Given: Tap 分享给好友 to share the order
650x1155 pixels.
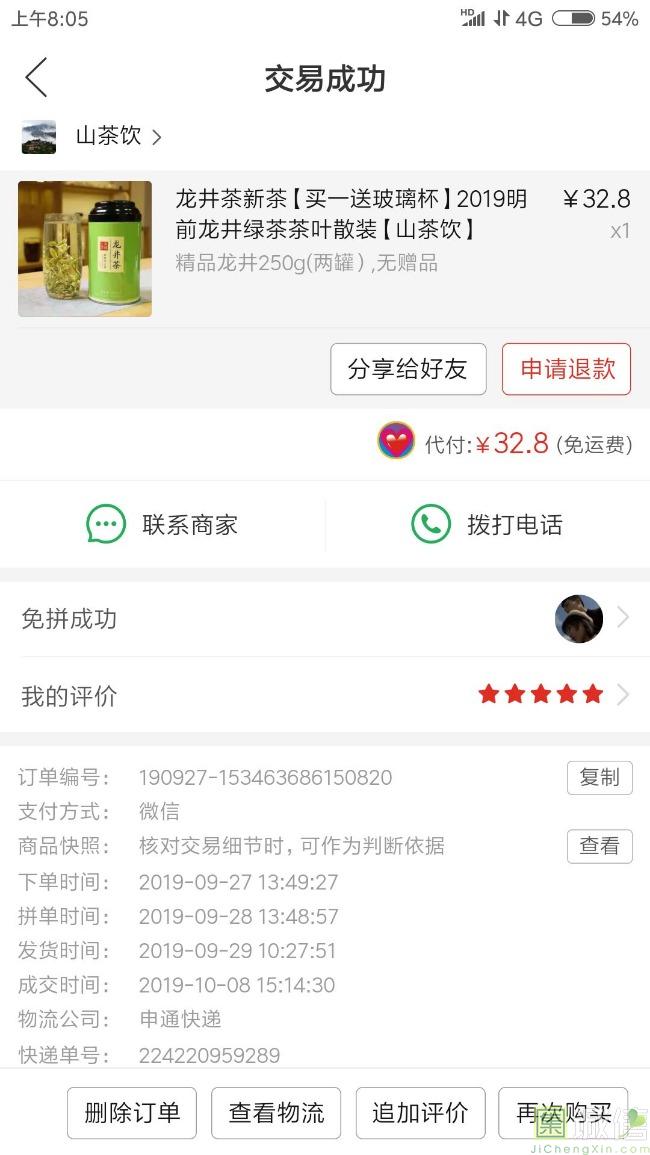Looking at the screenshot, I should [x=408, y=369].
